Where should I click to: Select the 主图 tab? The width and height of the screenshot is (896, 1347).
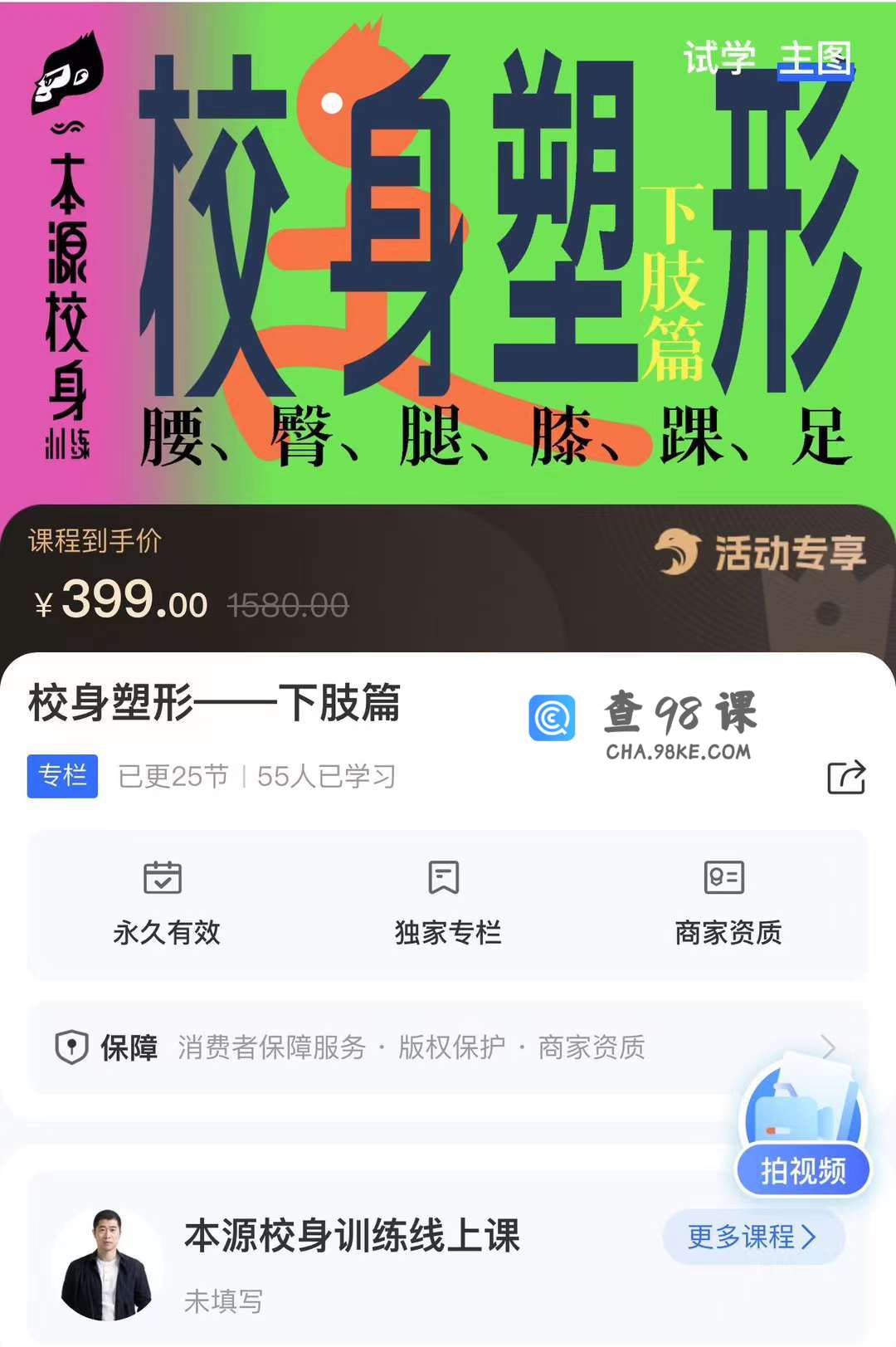tap(815, 59)
